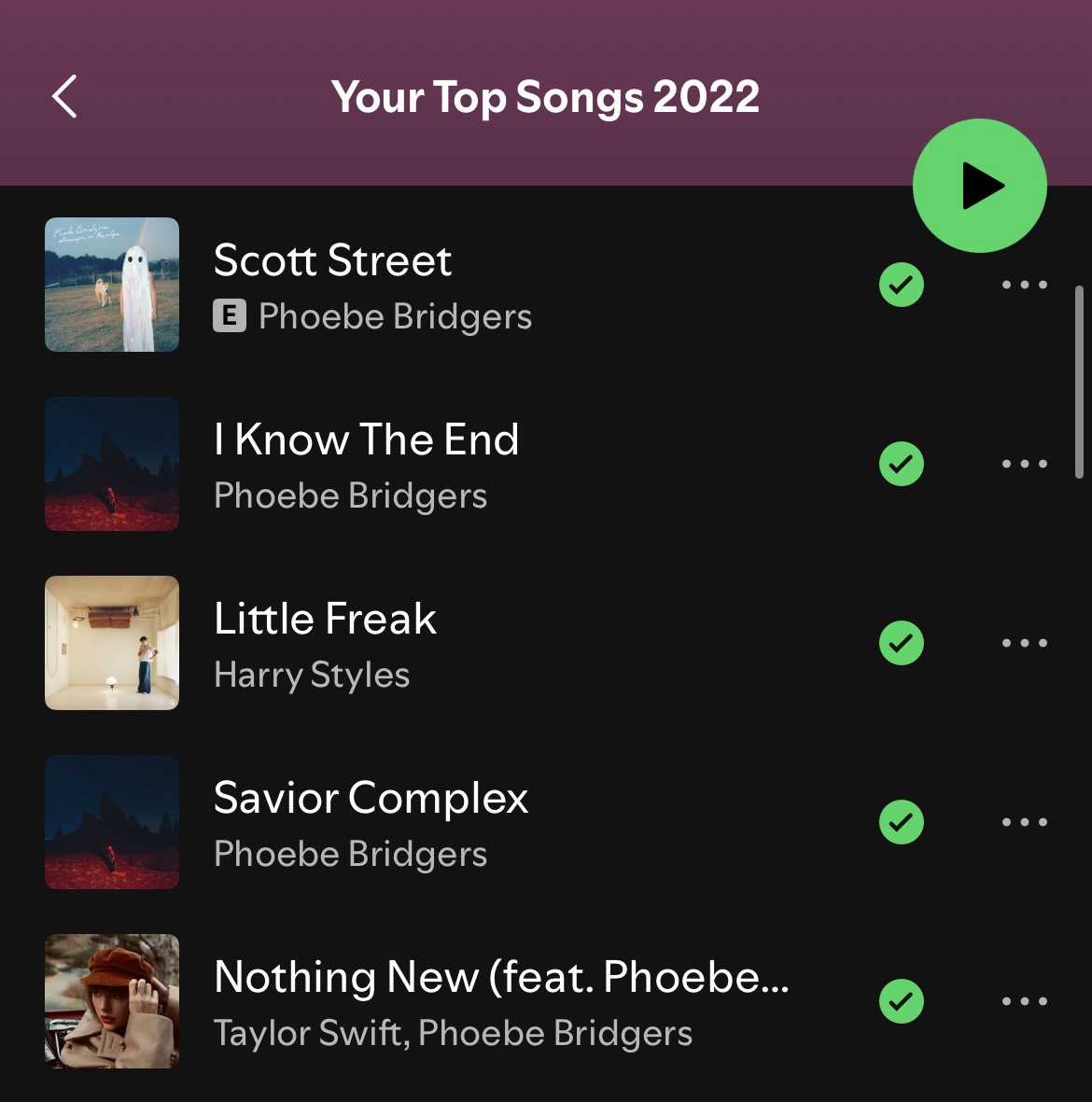The image size is (1092, 1102).
Task: Unsave I Know The End via checkmark
Action: pyautogui.click(x=901, y=464)
